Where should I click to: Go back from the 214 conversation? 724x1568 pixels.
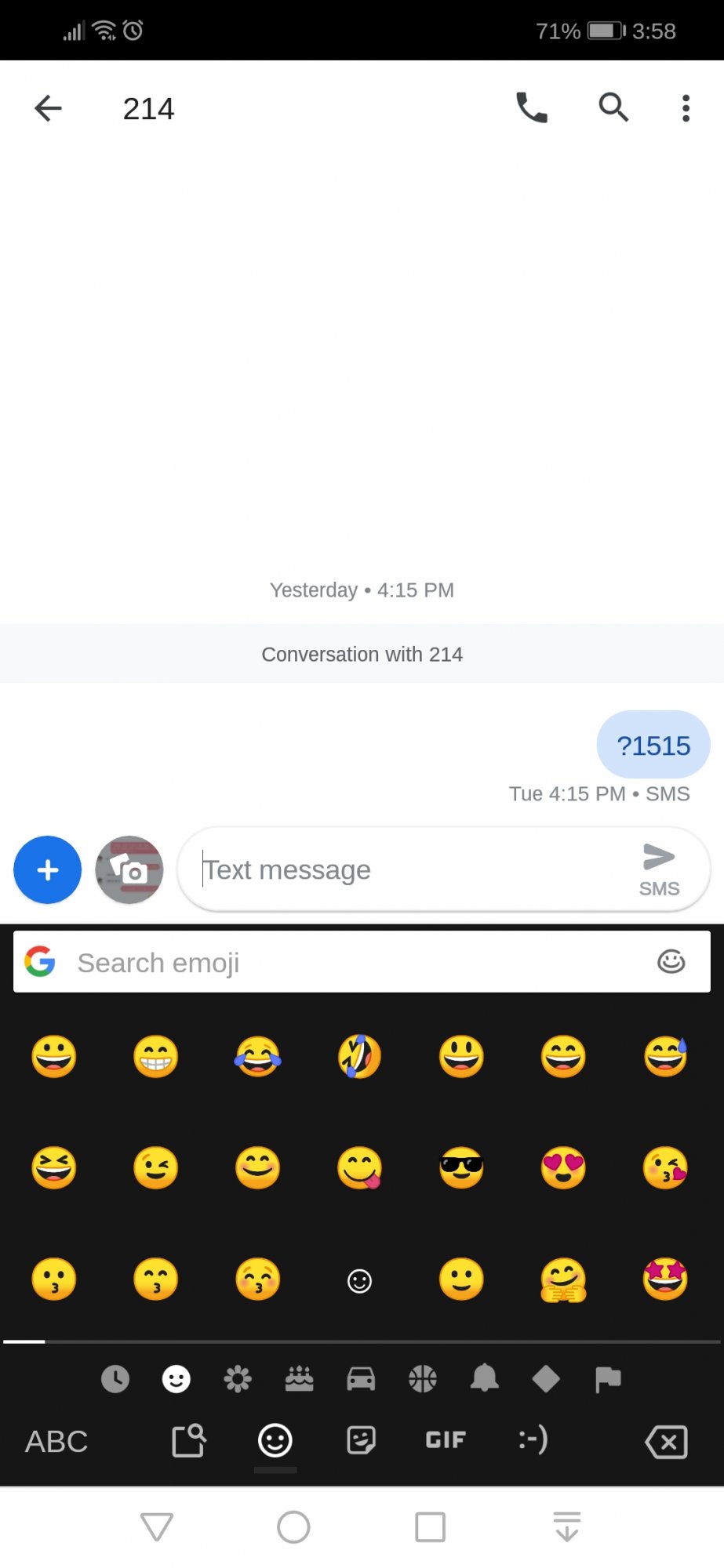click(48, 108)
